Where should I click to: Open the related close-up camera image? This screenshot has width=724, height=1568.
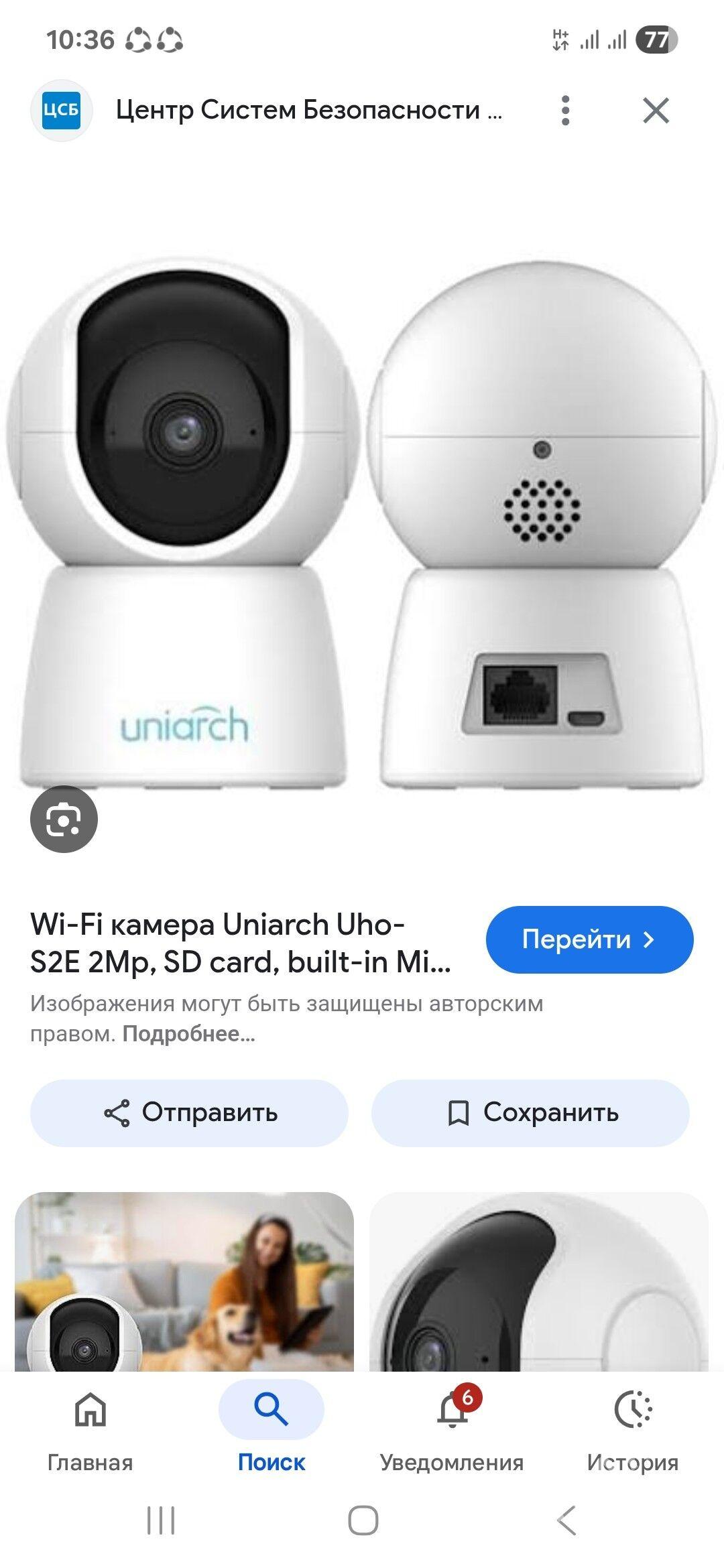coord(538,1281)
